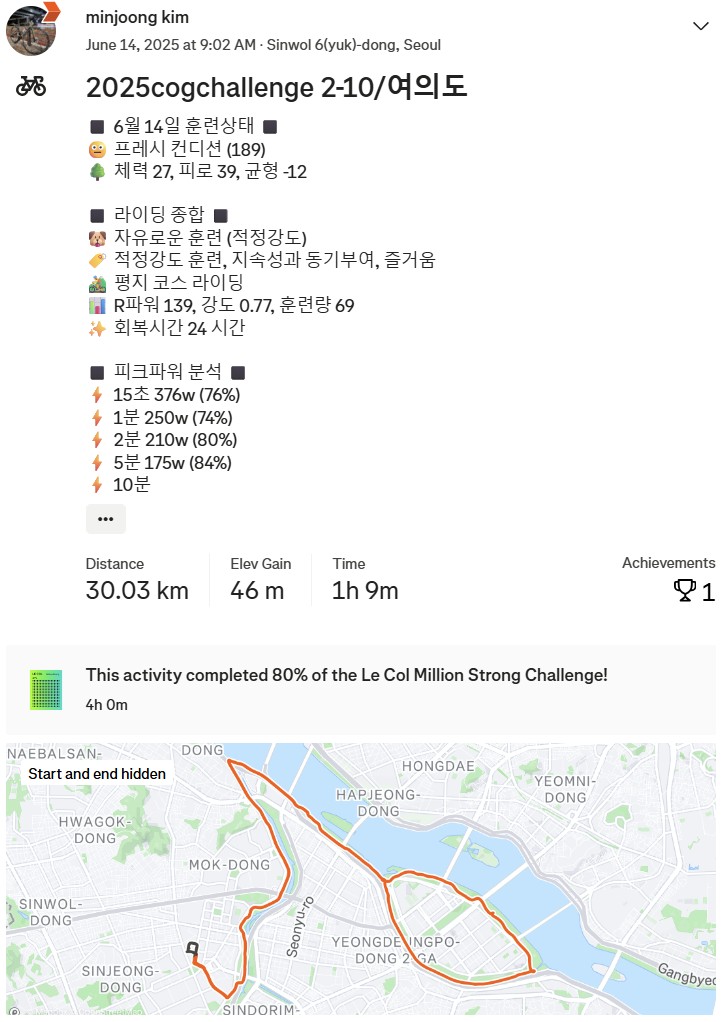
Task: Expand the full activity description
Action: pyautogui.click(x=105, y=519)
